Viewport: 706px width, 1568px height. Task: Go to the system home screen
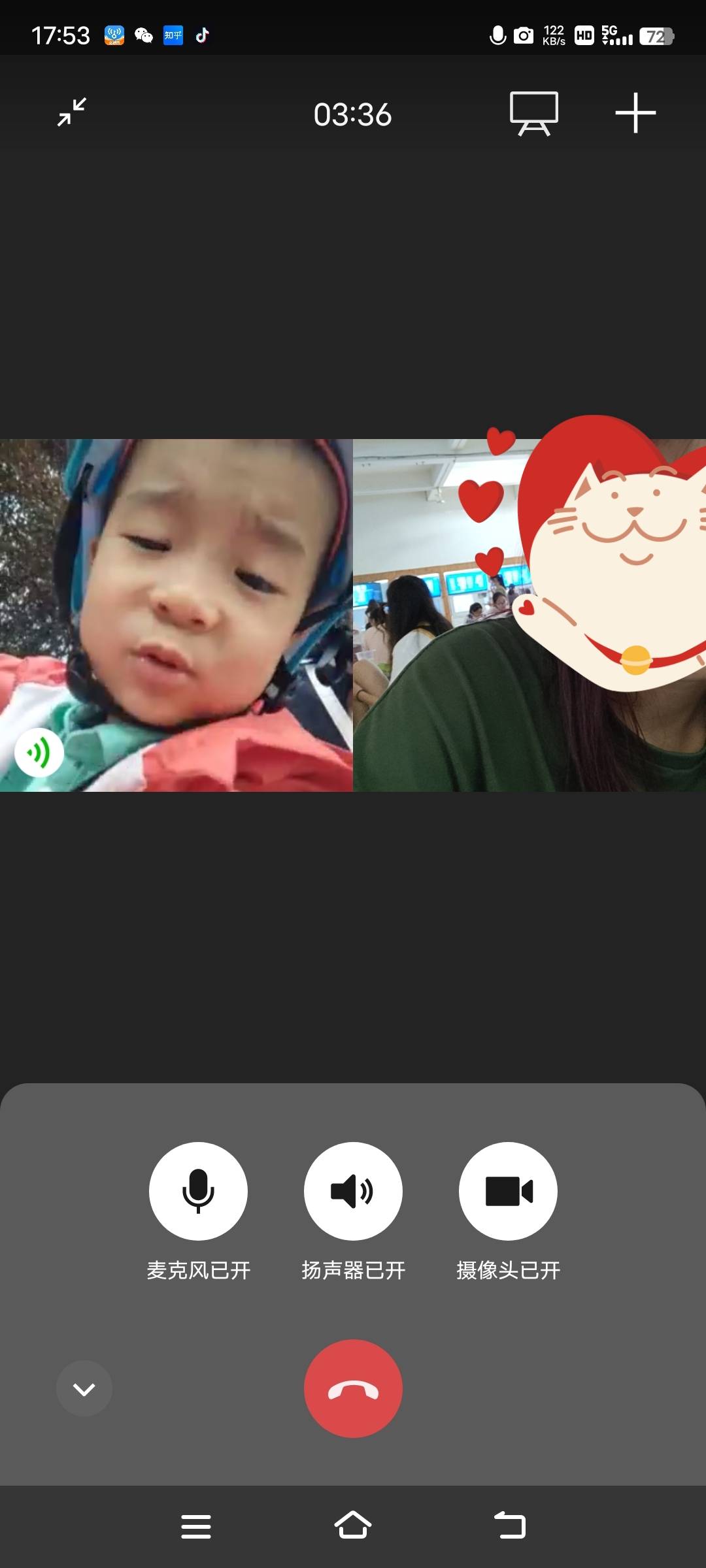pos(353,1526)
